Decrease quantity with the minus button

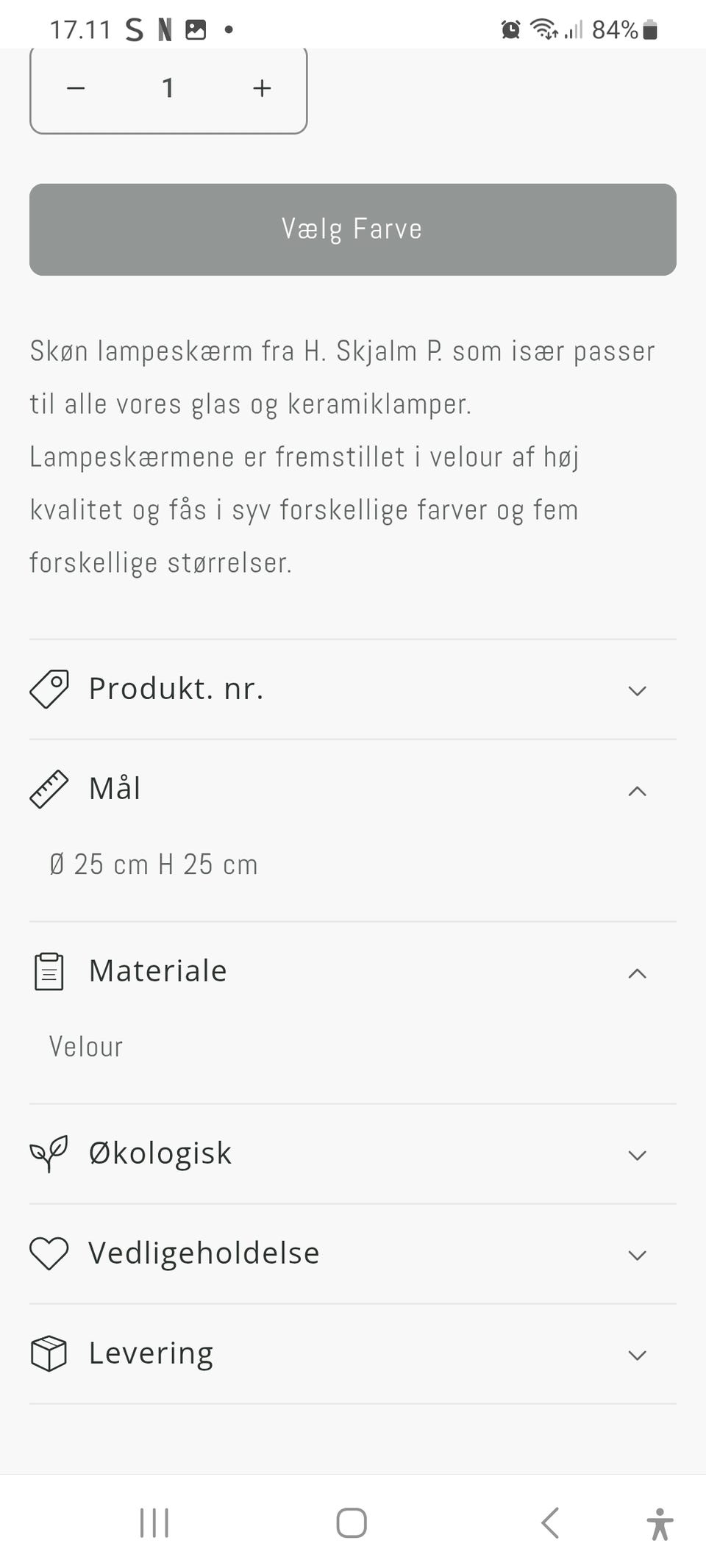[x=76, y=87]
